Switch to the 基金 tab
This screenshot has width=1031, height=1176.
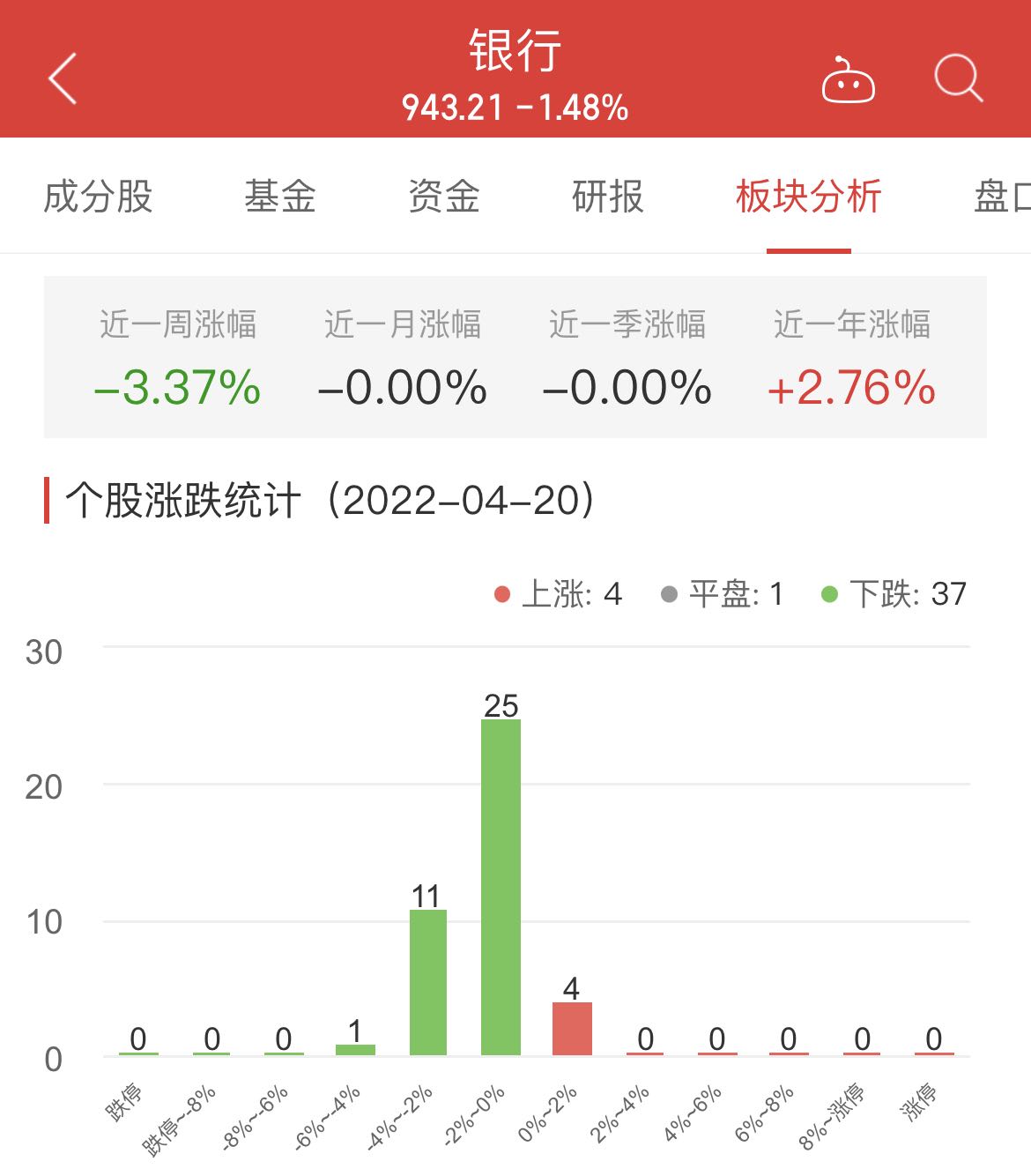279,197
